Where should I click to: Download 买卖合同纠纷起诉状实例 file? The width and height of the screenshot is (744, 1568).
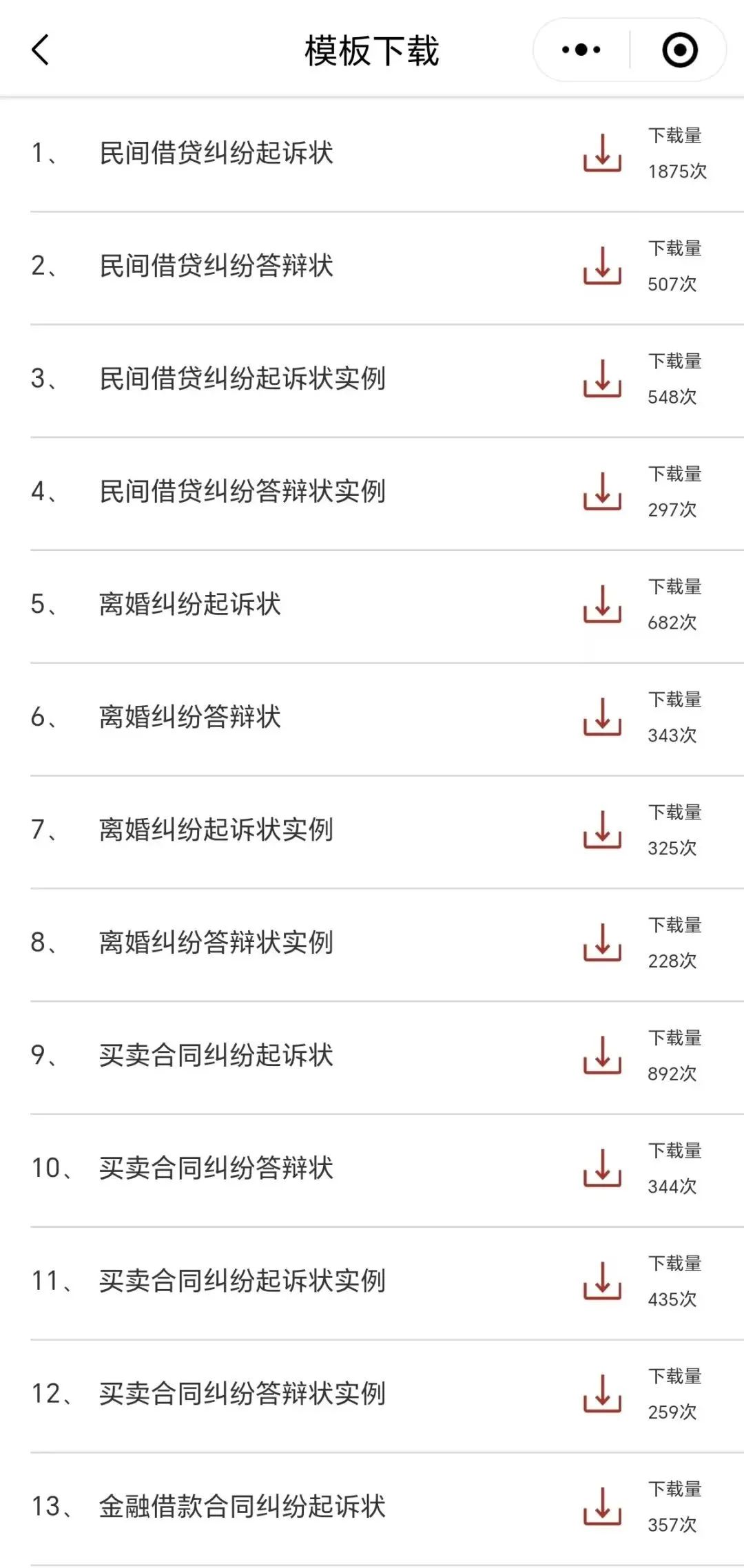click(x=602, y=1281)
